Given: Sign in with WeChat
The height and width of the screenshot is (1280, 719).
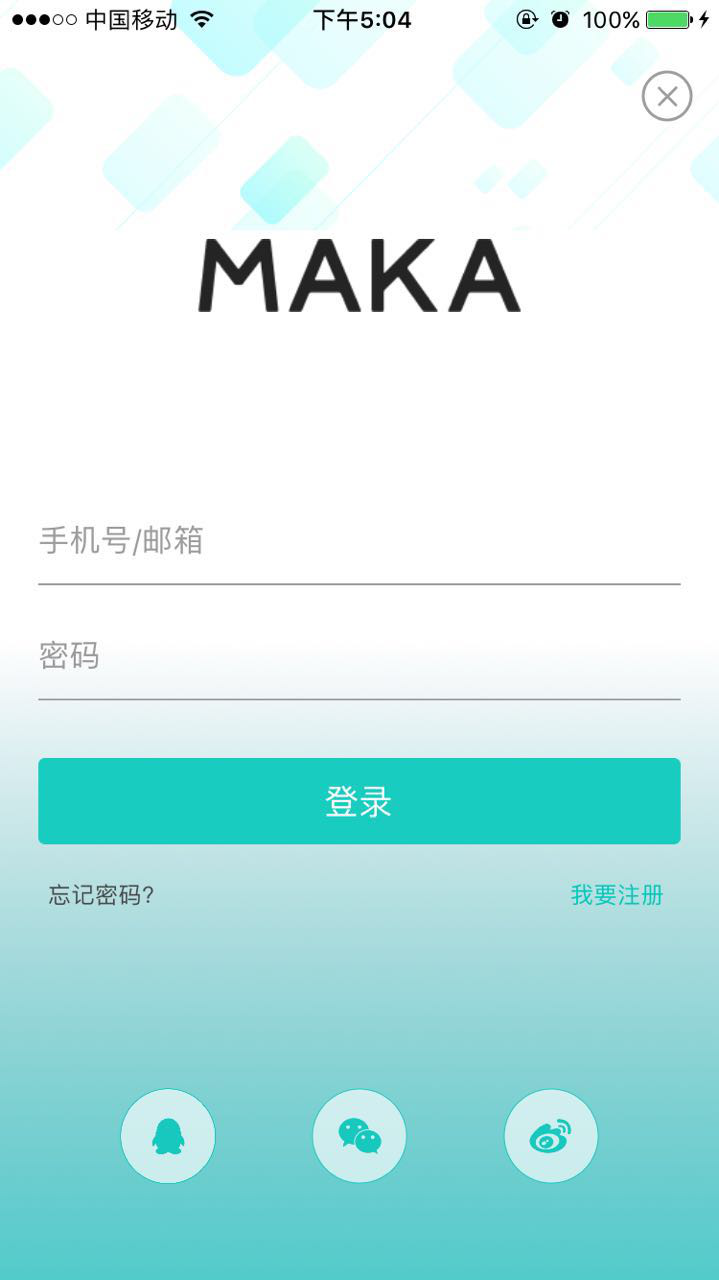Looking at the screenshot, I should tap(359, 1136).
